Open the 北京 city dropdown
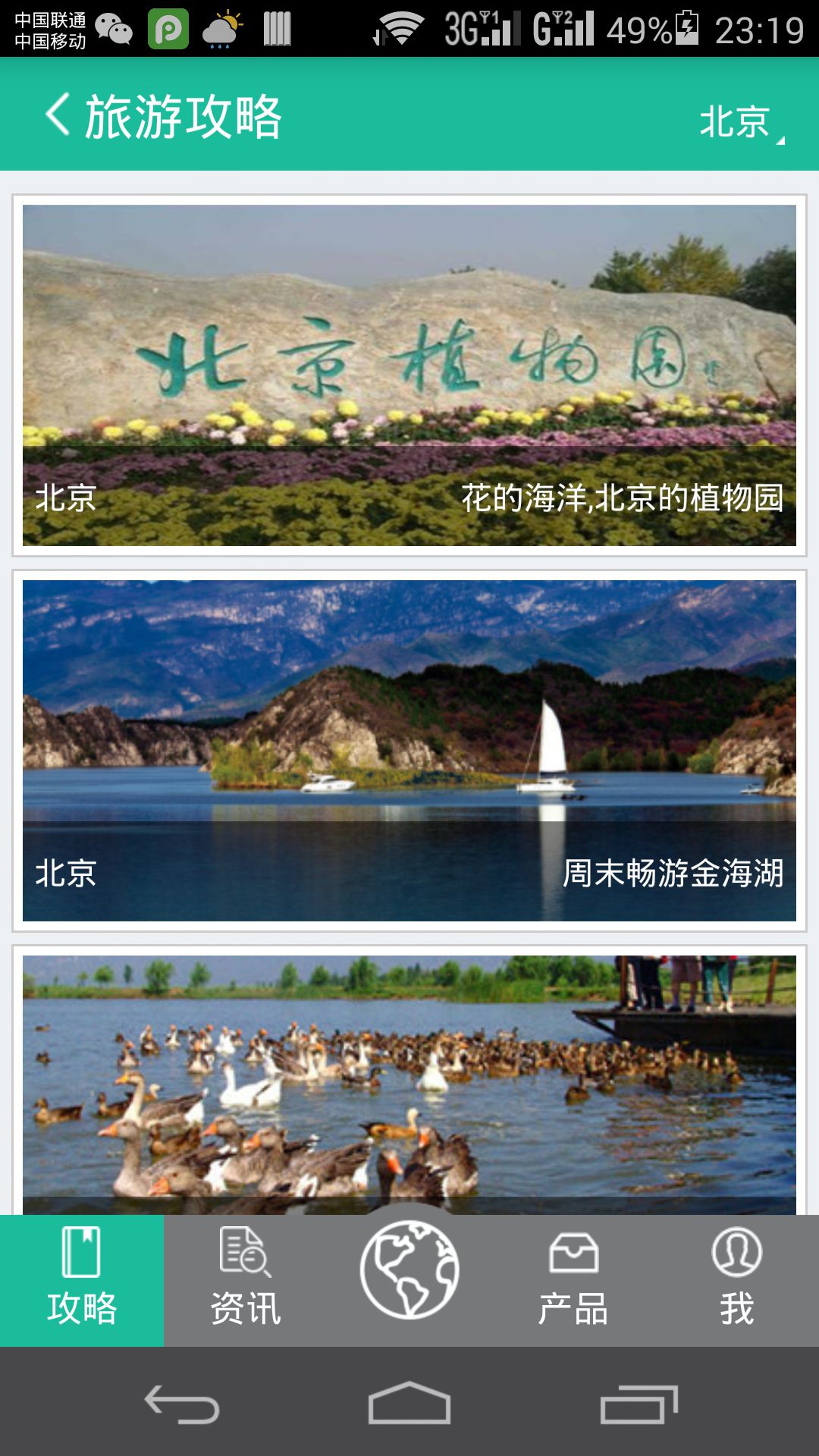This screenshot has width=819, height=1456. coord(740,122)
